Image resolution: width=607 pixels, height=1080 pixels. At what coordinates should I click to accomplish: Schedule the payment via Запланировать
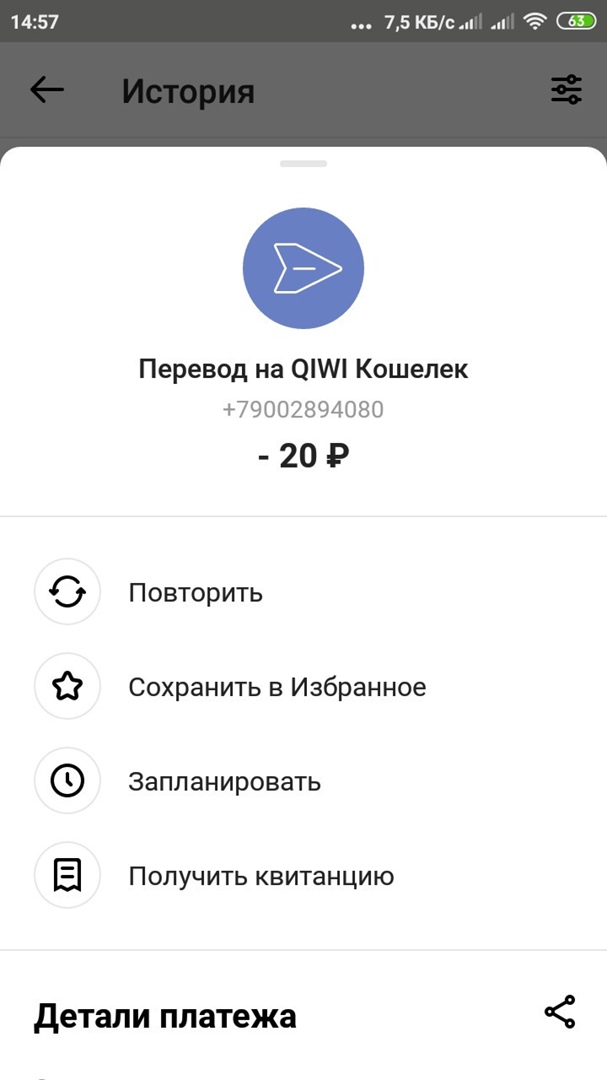click(x=224, y=781)
